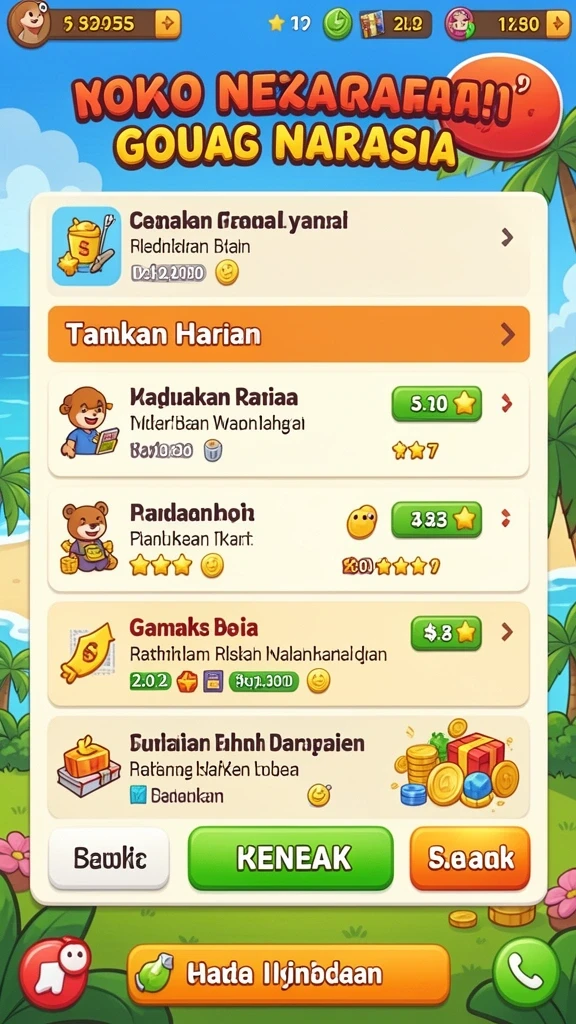Tap the green phone call icon
The width and height of the screenshot is (576, 1024).
(x=526, y=972)
